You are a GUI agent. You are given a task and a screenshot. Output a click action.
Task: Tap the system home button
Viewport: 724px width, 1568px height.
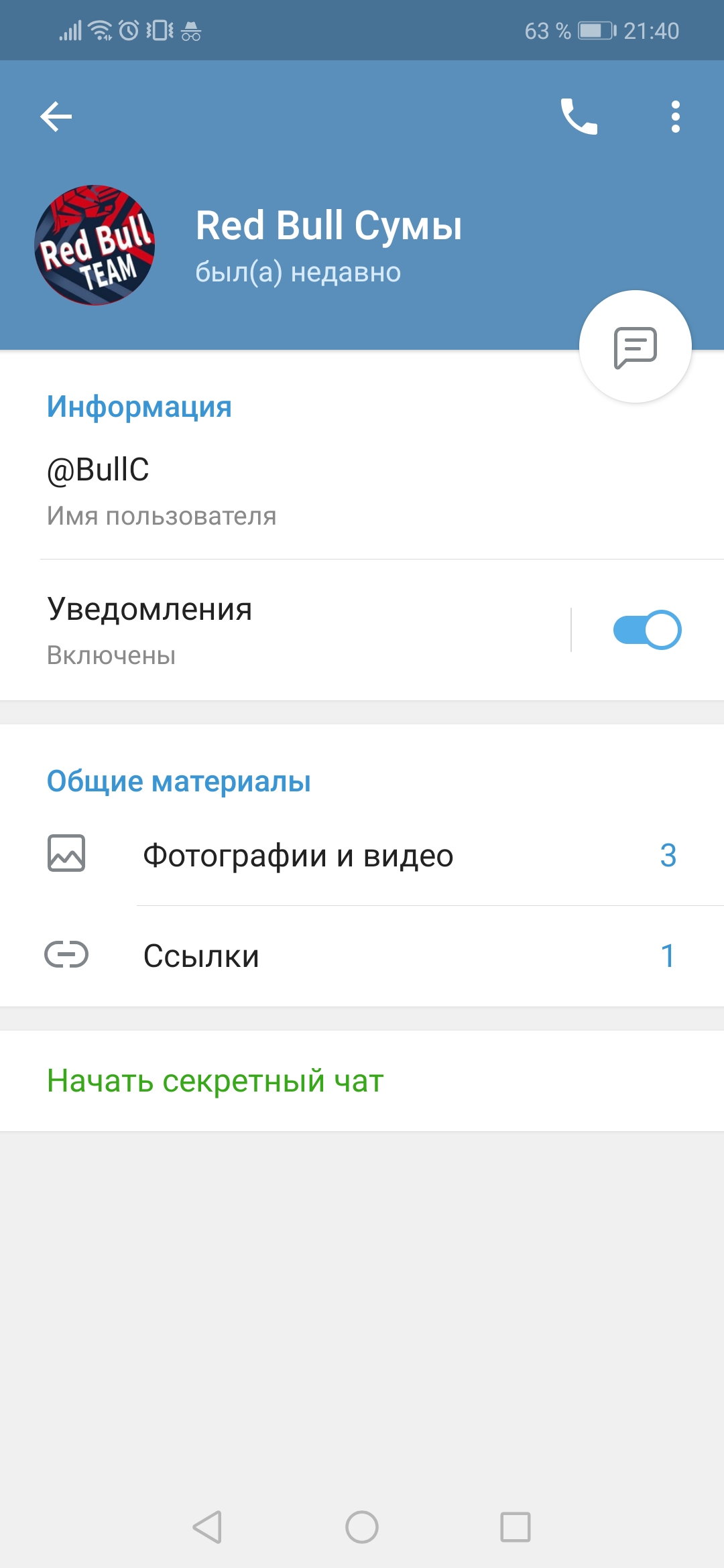[x=362, y=1527]
